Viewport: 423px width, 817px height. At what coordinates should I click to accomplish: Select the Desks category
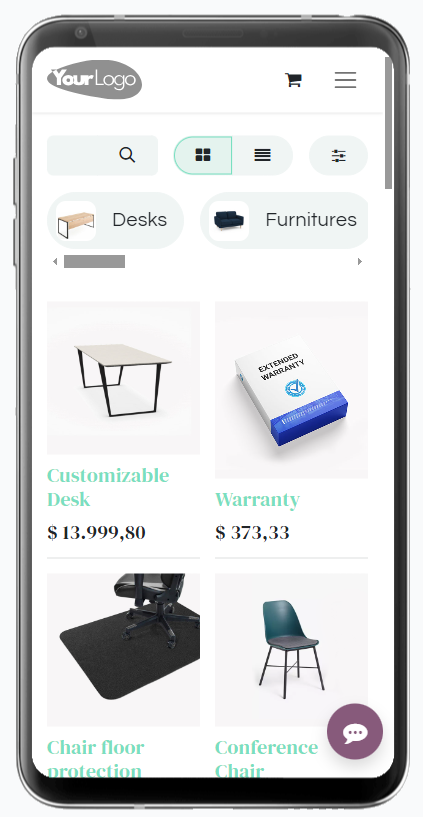115,220
